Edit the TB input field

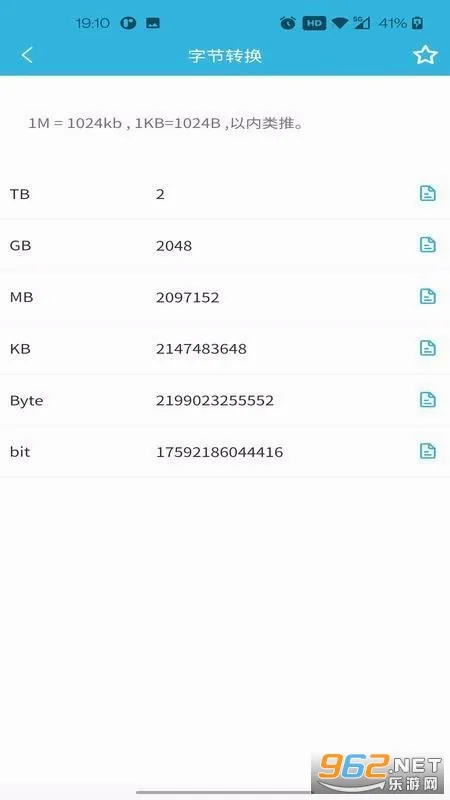pyautogui.click(x=281, y=194)
